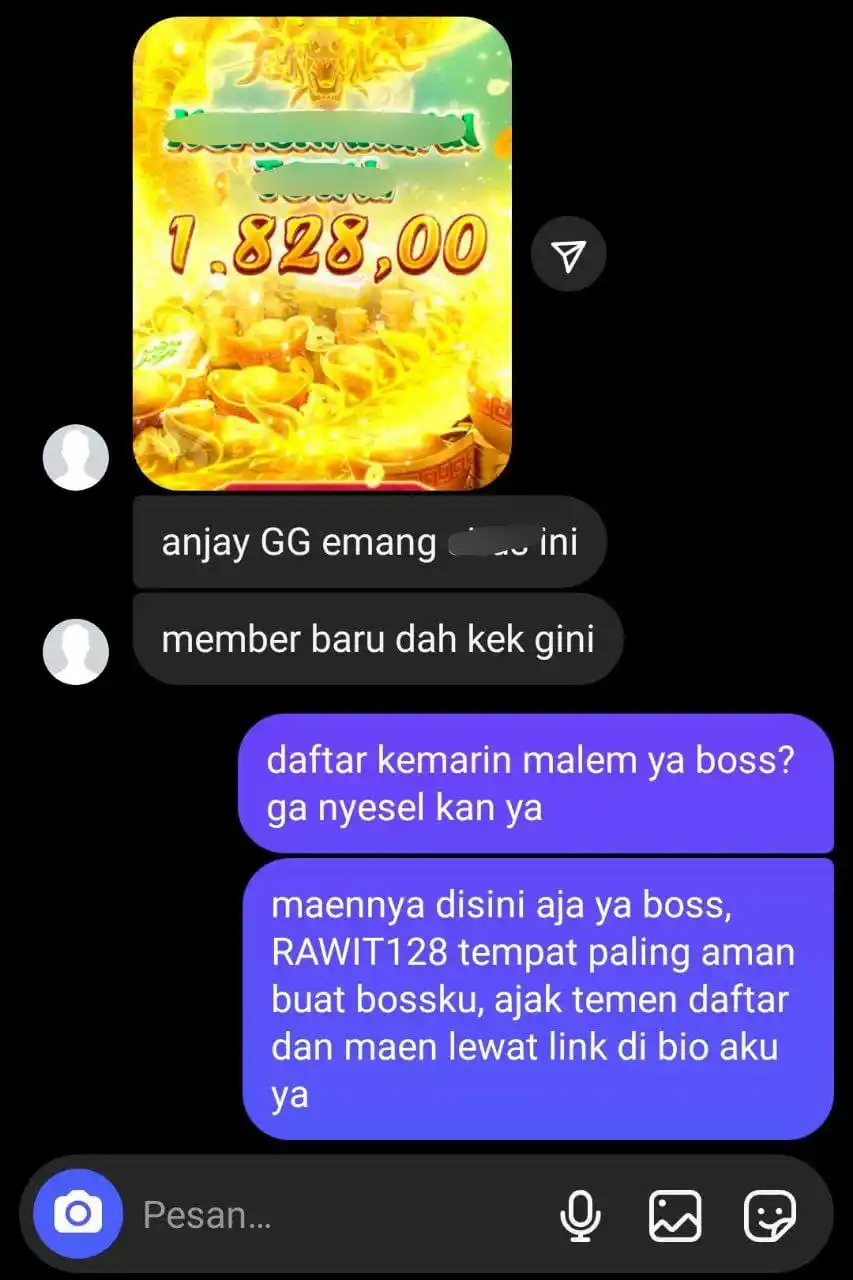Open the gallery picker icon
This screenshot has width=853, height=1280.
(675, 1216)
